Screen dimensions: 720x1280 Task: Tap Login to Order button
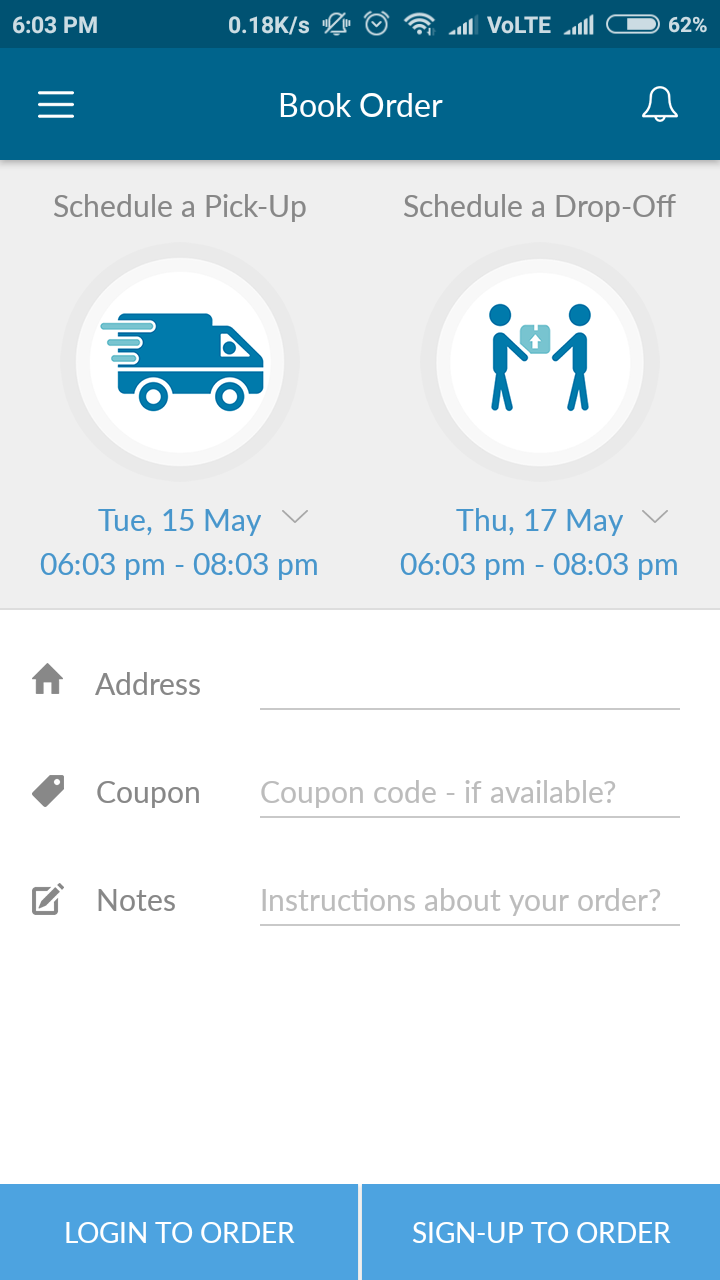(179, 1232)
